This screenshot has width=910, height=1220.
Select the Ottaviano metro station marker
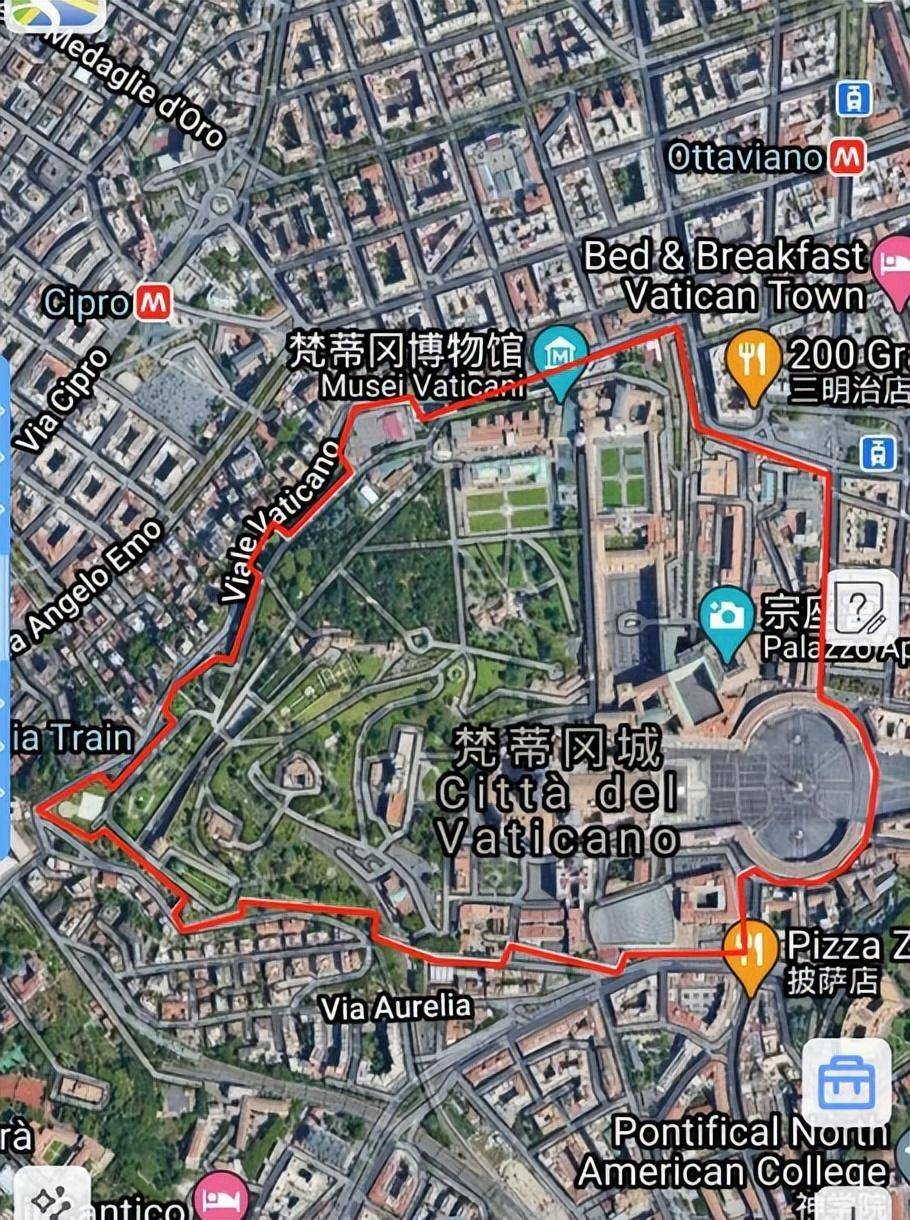click(853, 157)
